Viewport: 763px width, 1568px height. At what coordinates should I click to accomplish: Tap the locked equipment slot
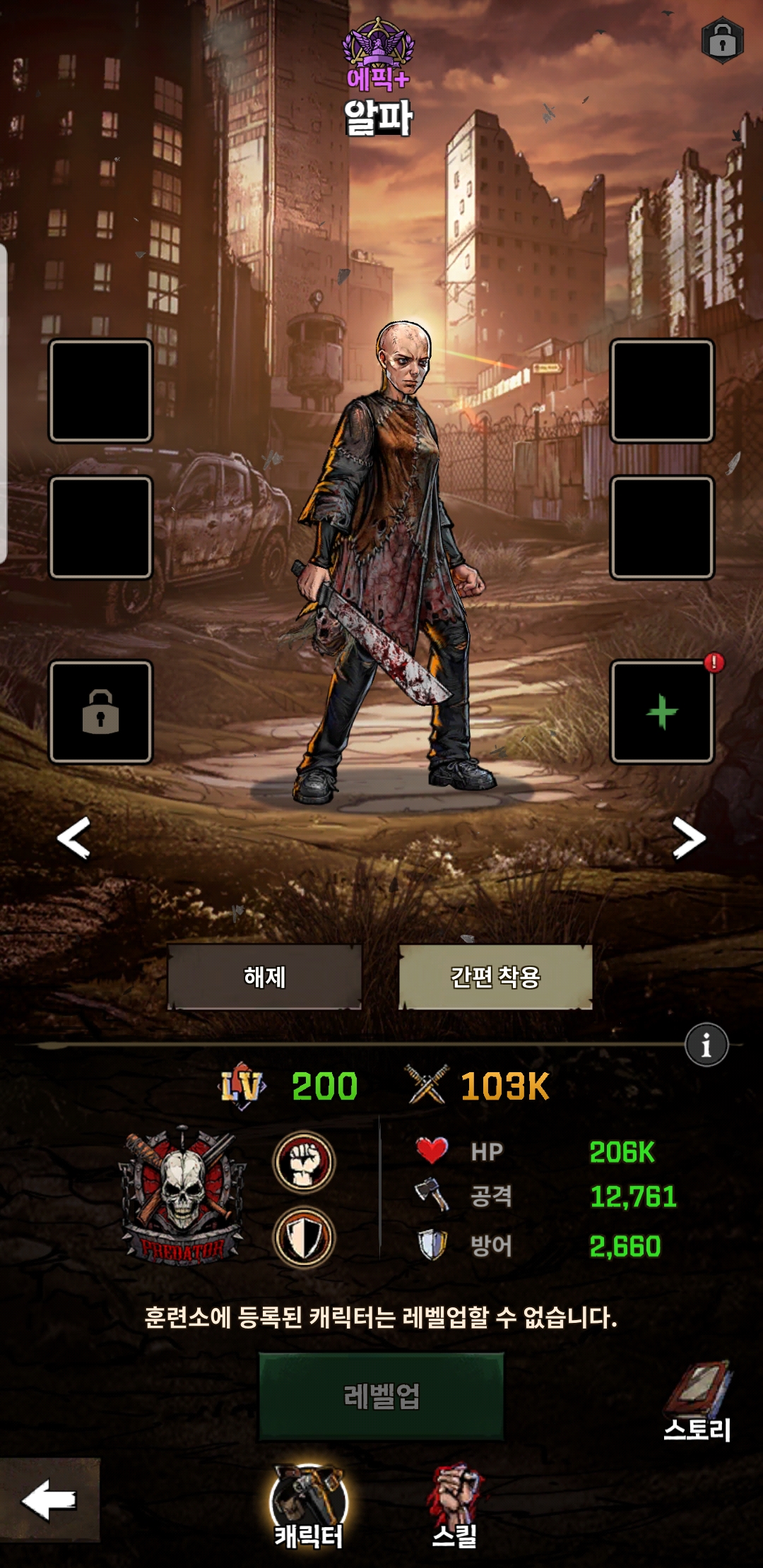(x=101, y=712)
